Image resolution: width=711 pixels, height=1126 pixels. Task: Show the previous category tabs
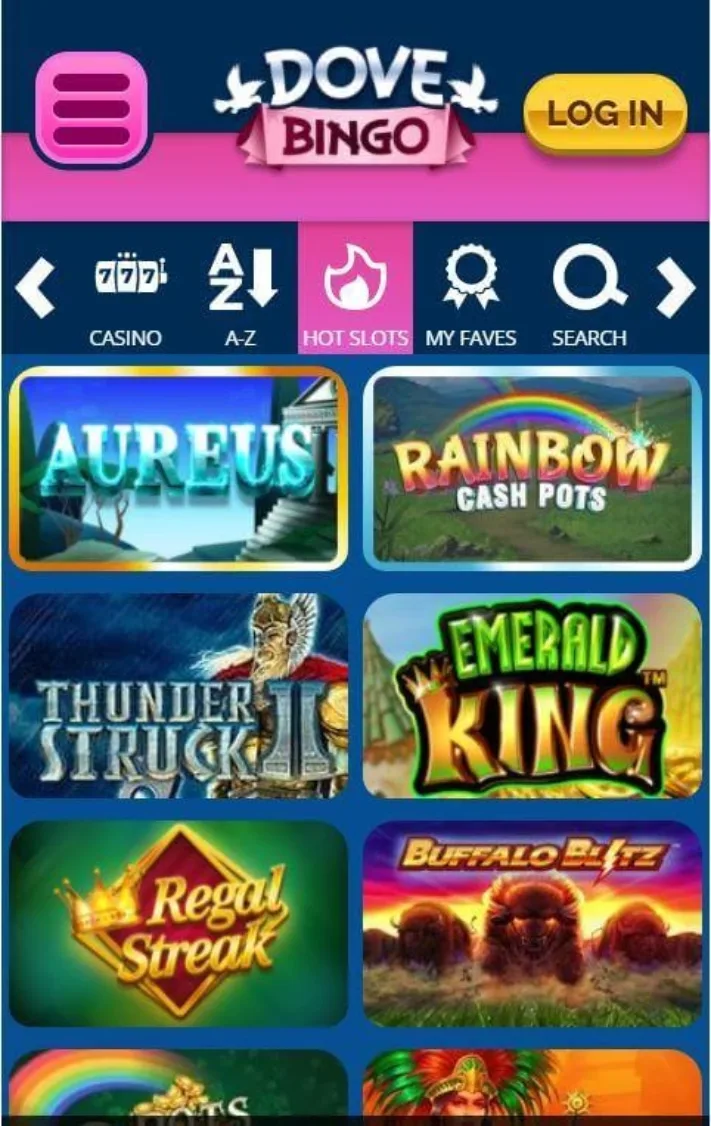point(35,288)
